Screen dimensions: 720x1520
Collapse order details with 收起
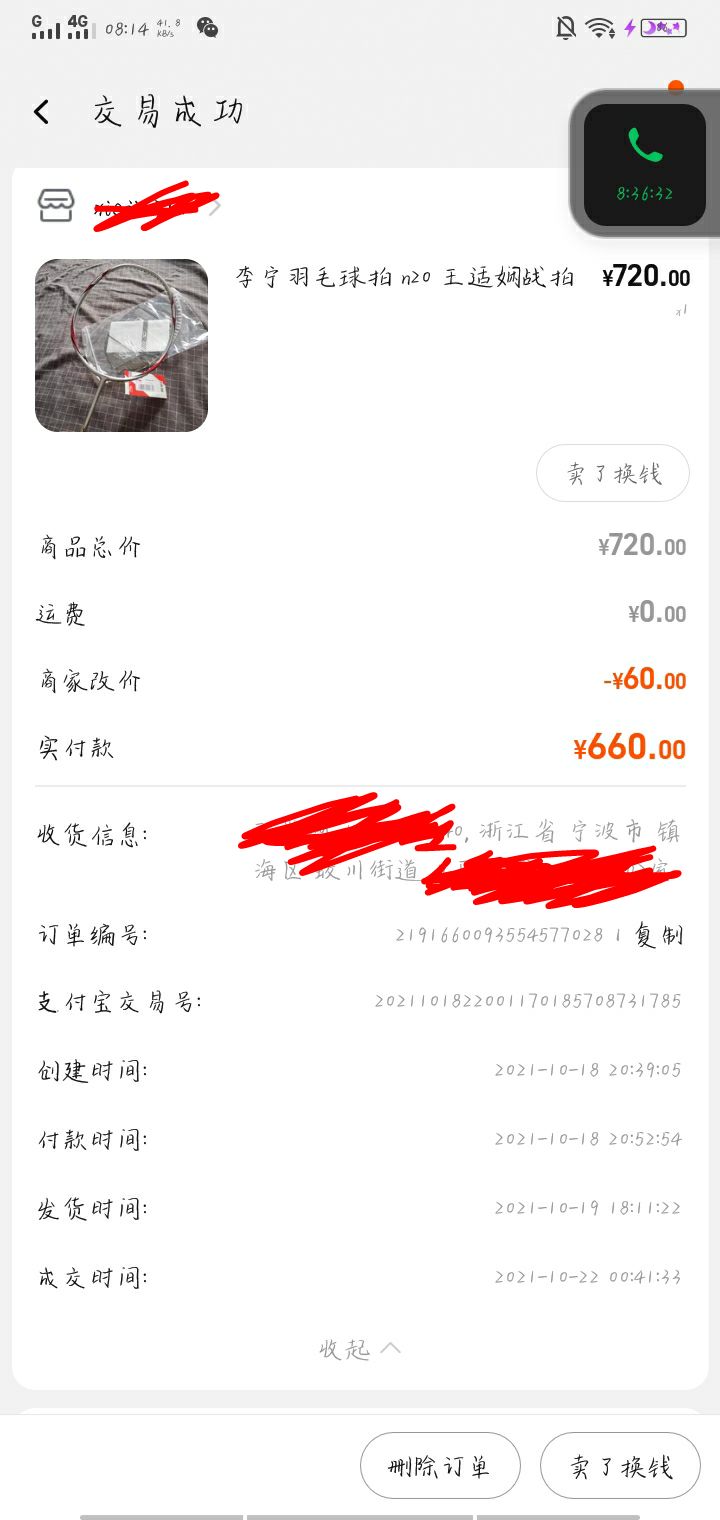[359, 1349]
